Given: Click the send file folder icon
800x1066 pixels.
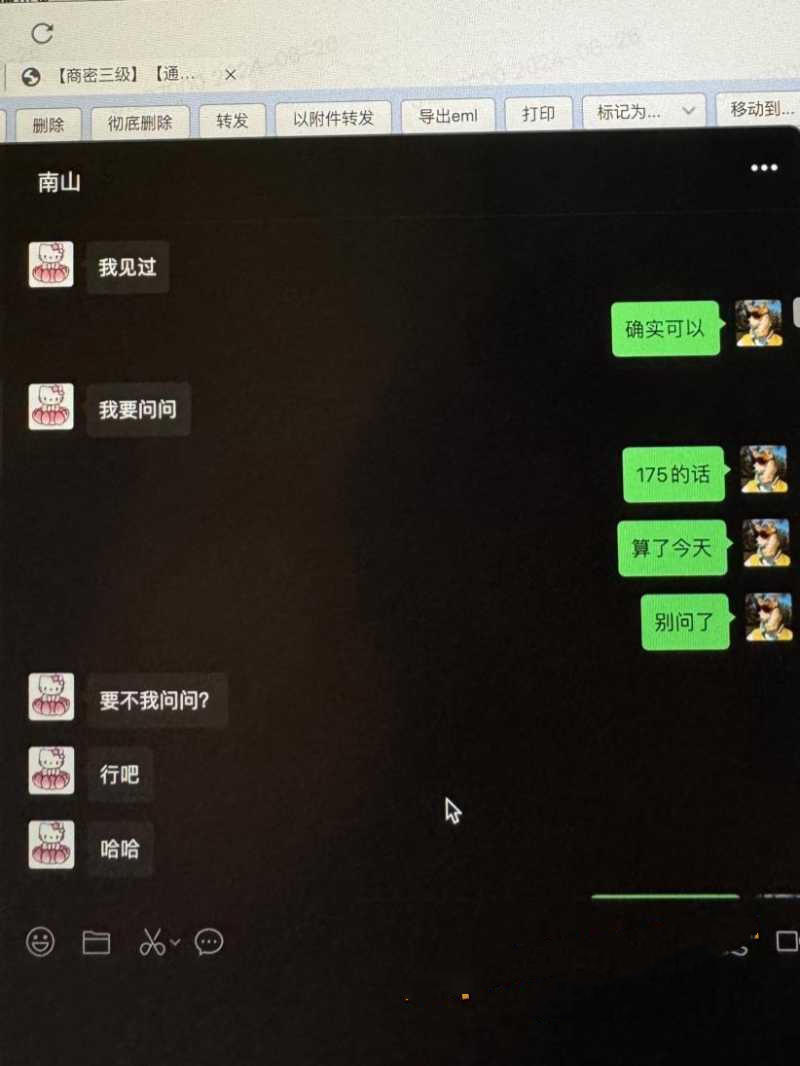Looking at the screenshot, I should (96, 941).
